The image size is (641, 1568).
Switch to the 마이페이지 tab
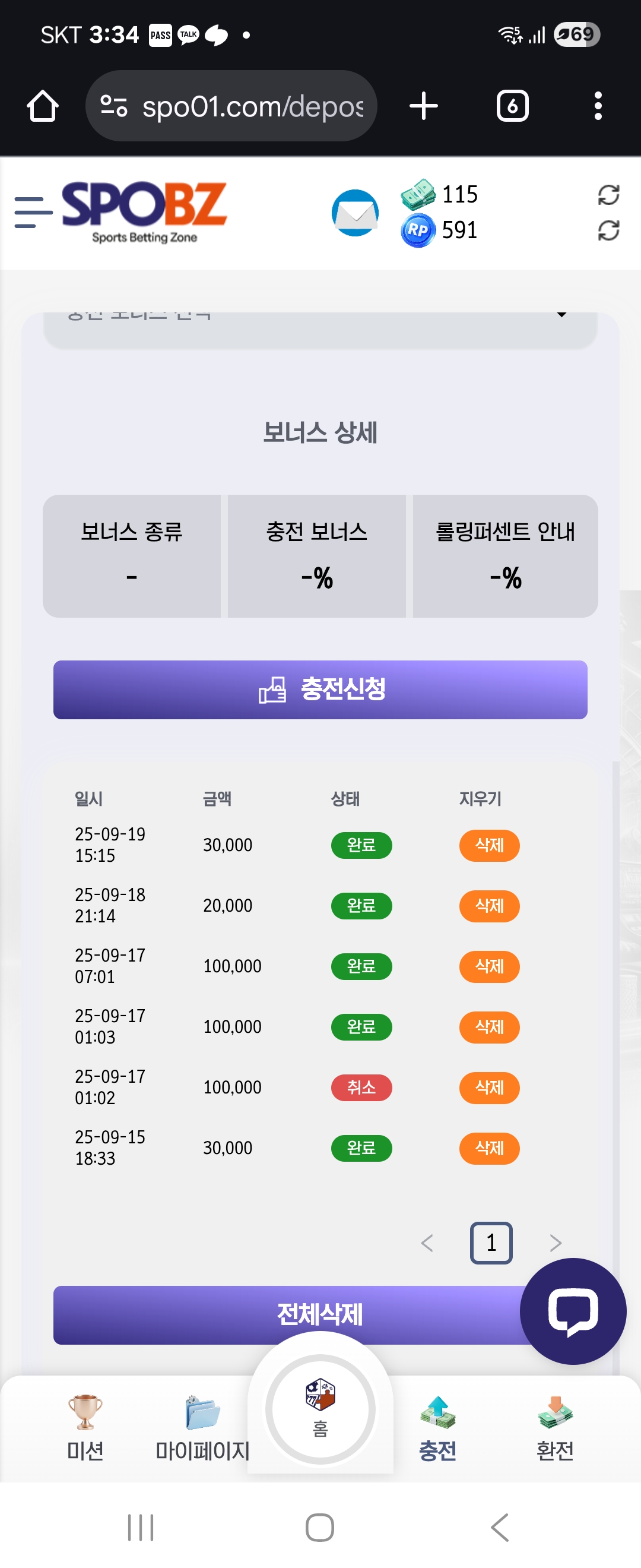pos(202,1428)
